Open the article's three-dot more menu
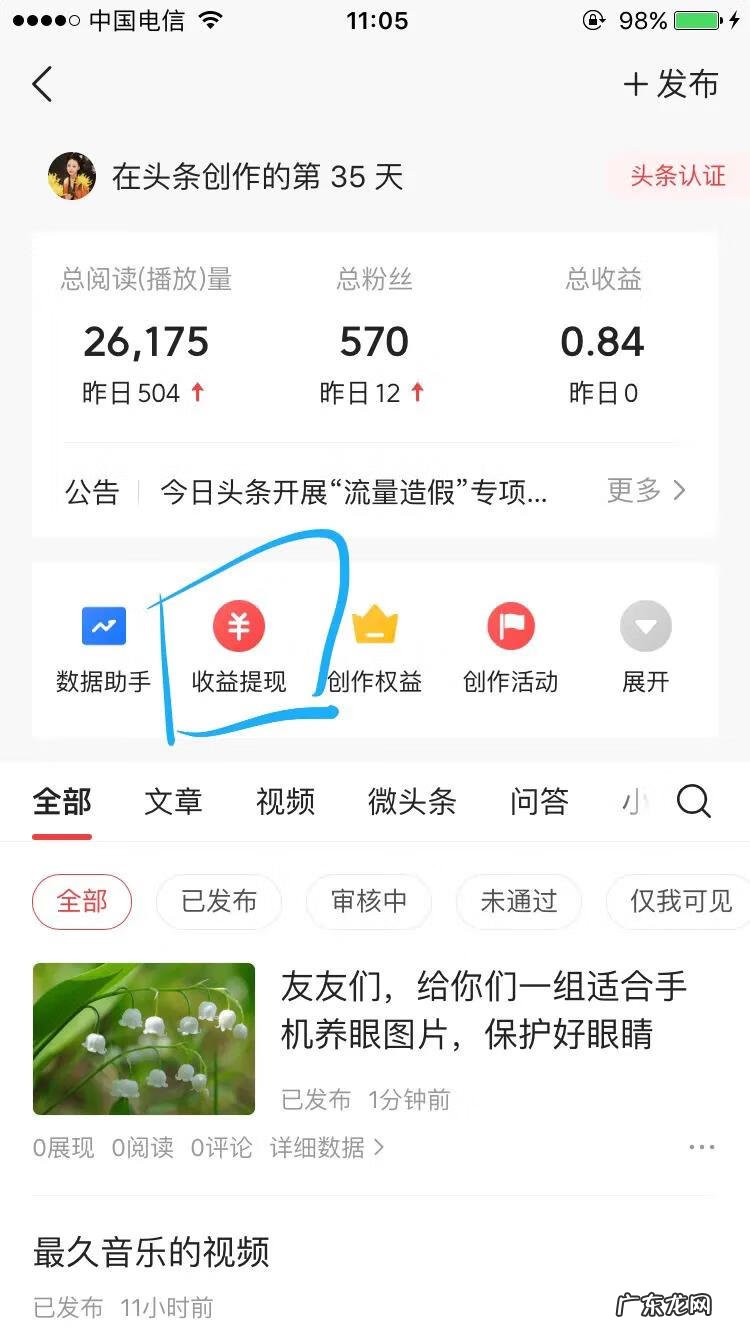The image size is (750, 1334). coord(701,1146)
